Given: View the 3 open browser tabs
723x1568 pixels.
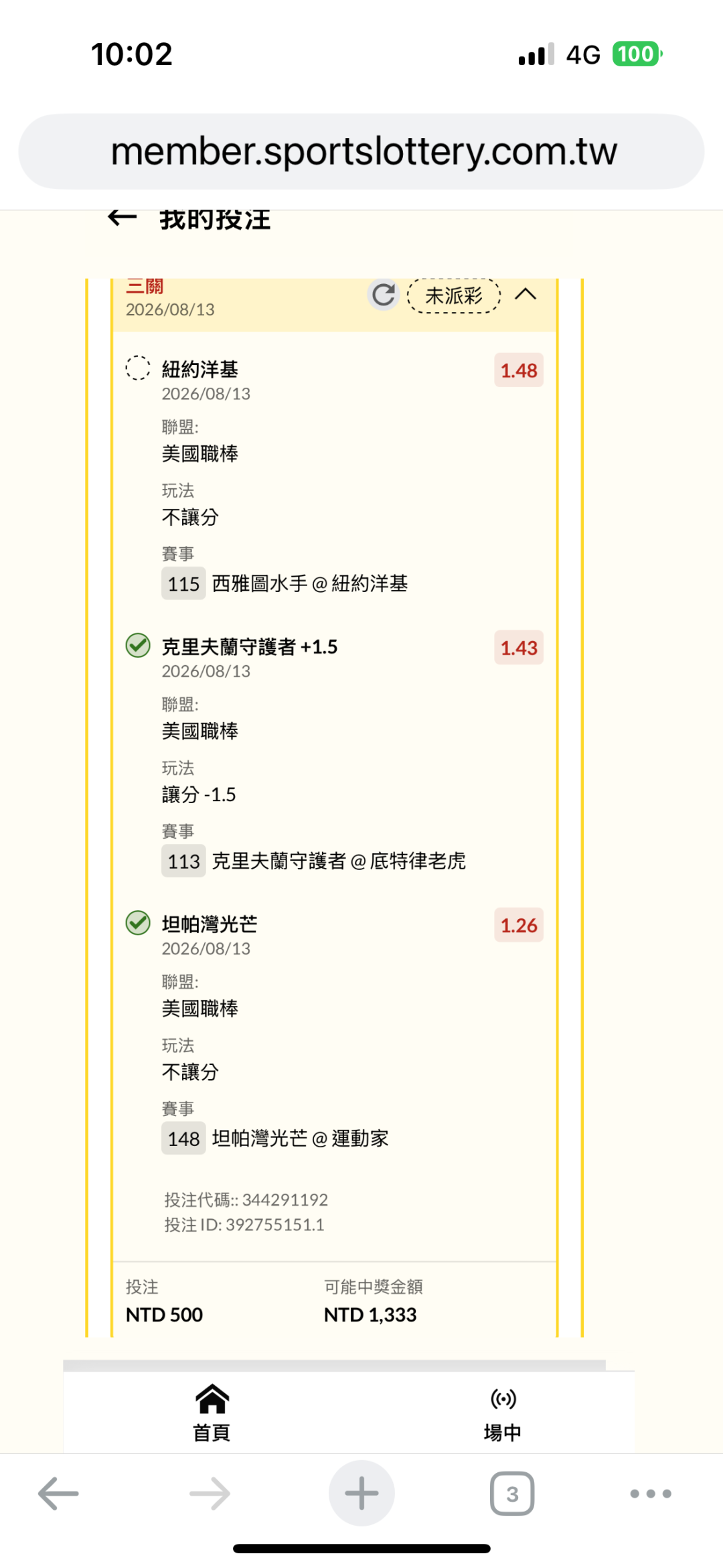Looking at the screenshot, I should [x=512, y=1494].
